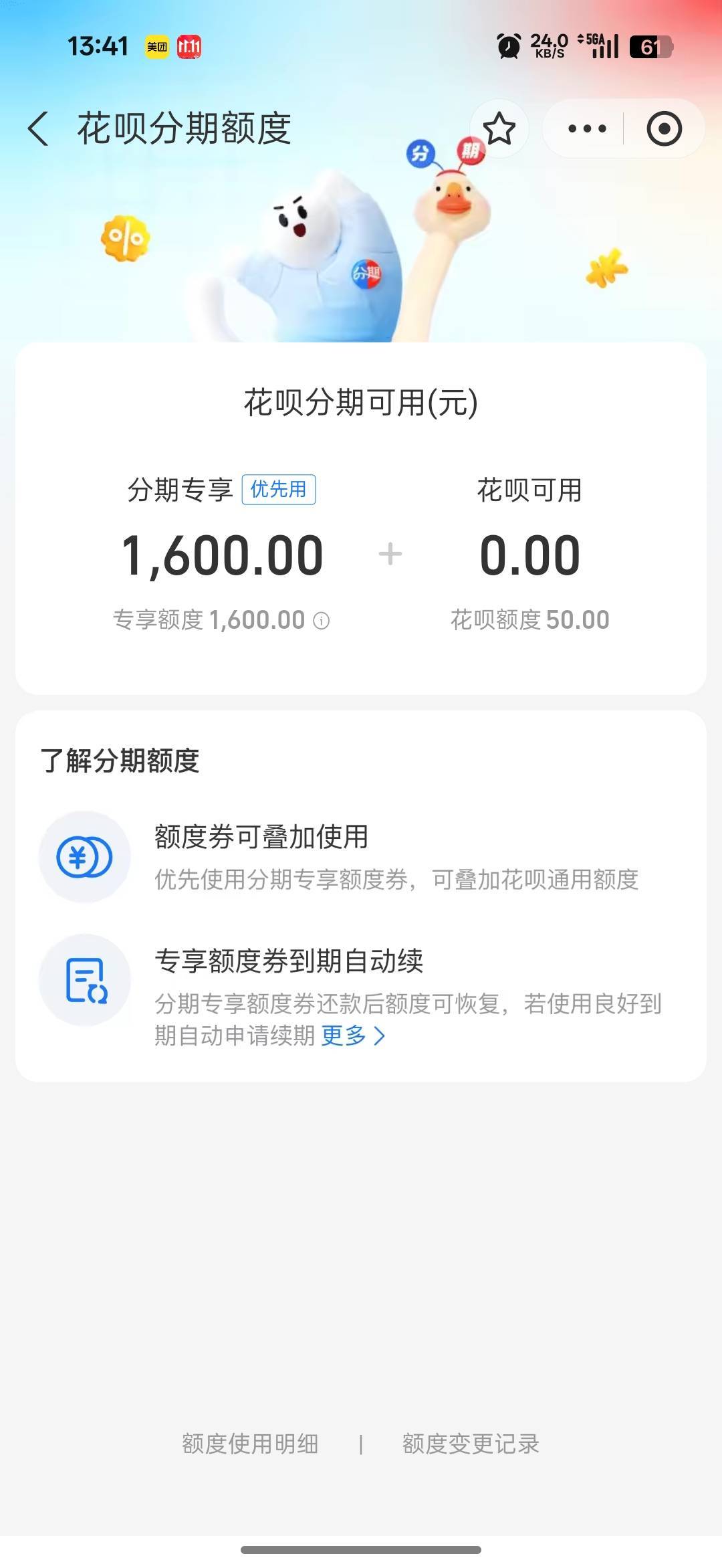Open 额度使用明细

(x=250, y=1444)
